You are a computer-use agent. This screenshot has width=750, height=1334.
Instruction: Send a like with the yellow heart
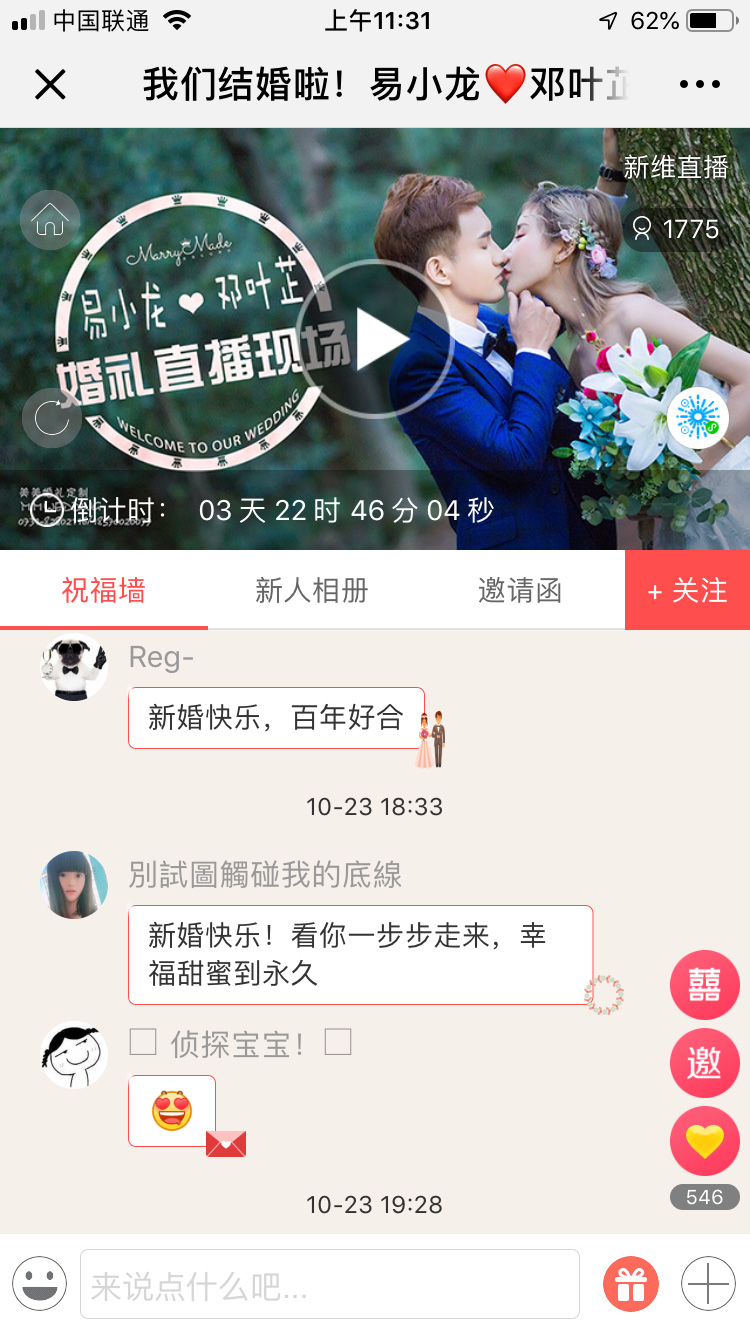704,1141
